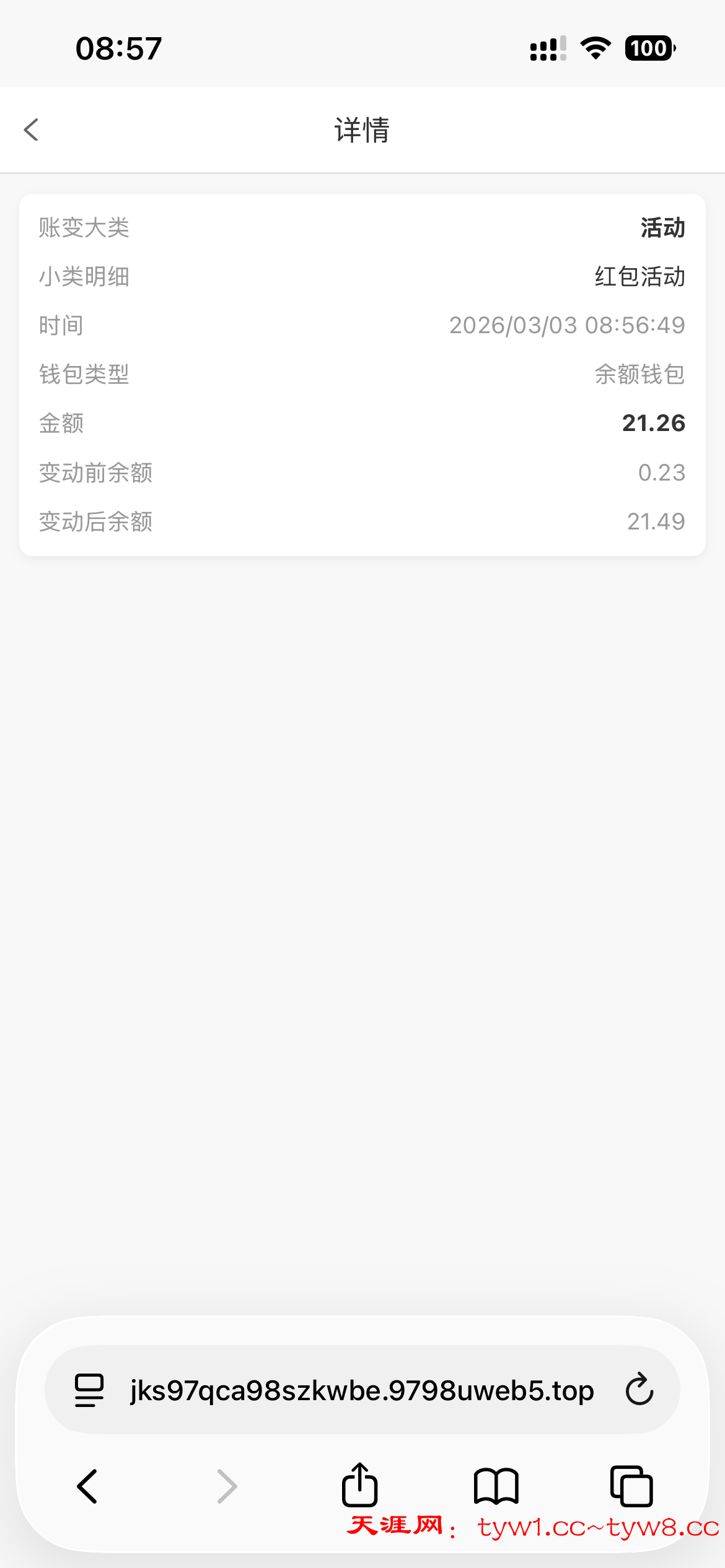Screen dimensions: 725x1568
Task: Reload the current web page
Action: coord(639,1390)
